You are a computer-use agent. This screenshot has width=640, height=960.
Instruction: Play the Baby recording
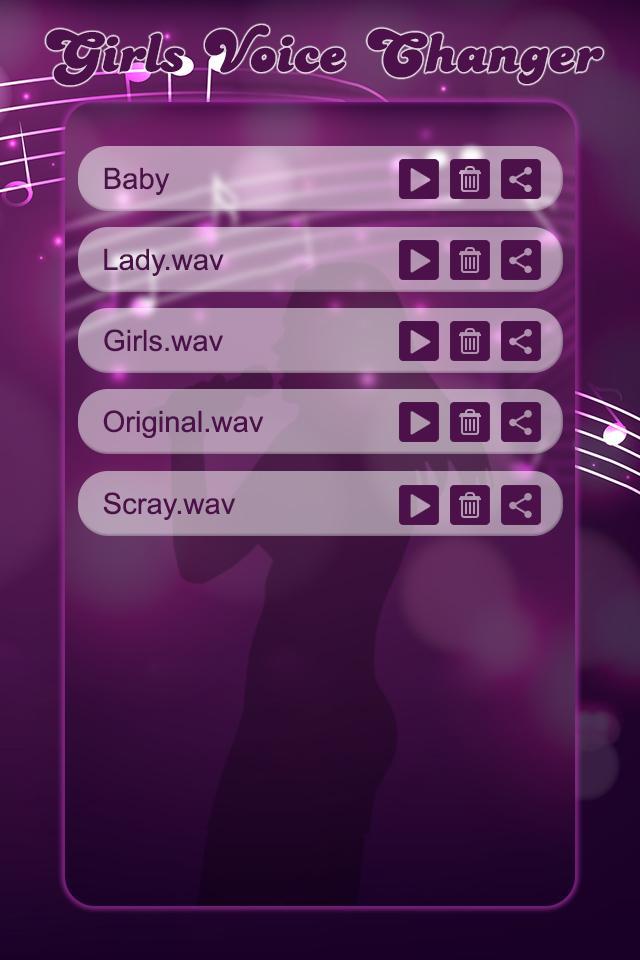(x=419, y=180)
